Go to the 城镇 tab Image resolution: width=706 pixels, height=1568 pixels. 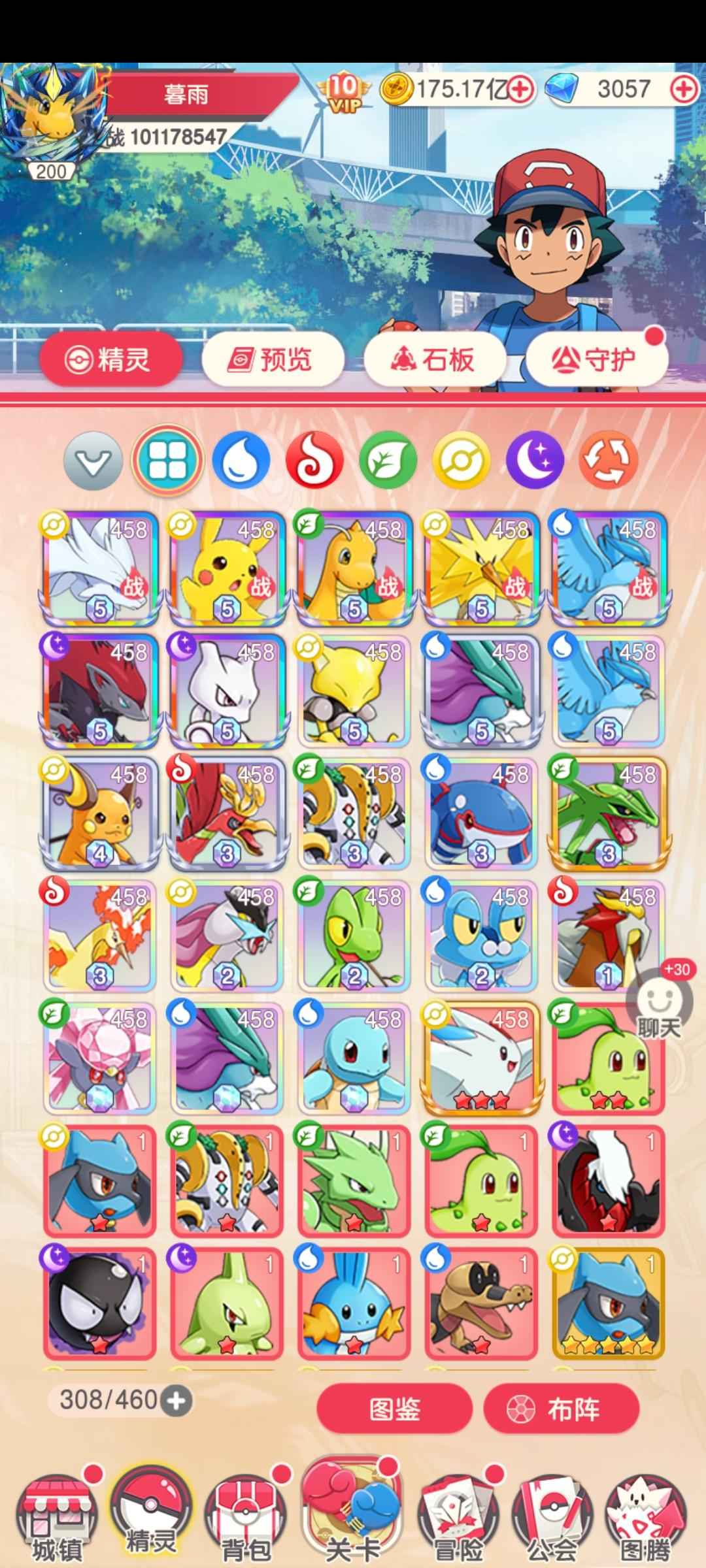[57, 1522]
